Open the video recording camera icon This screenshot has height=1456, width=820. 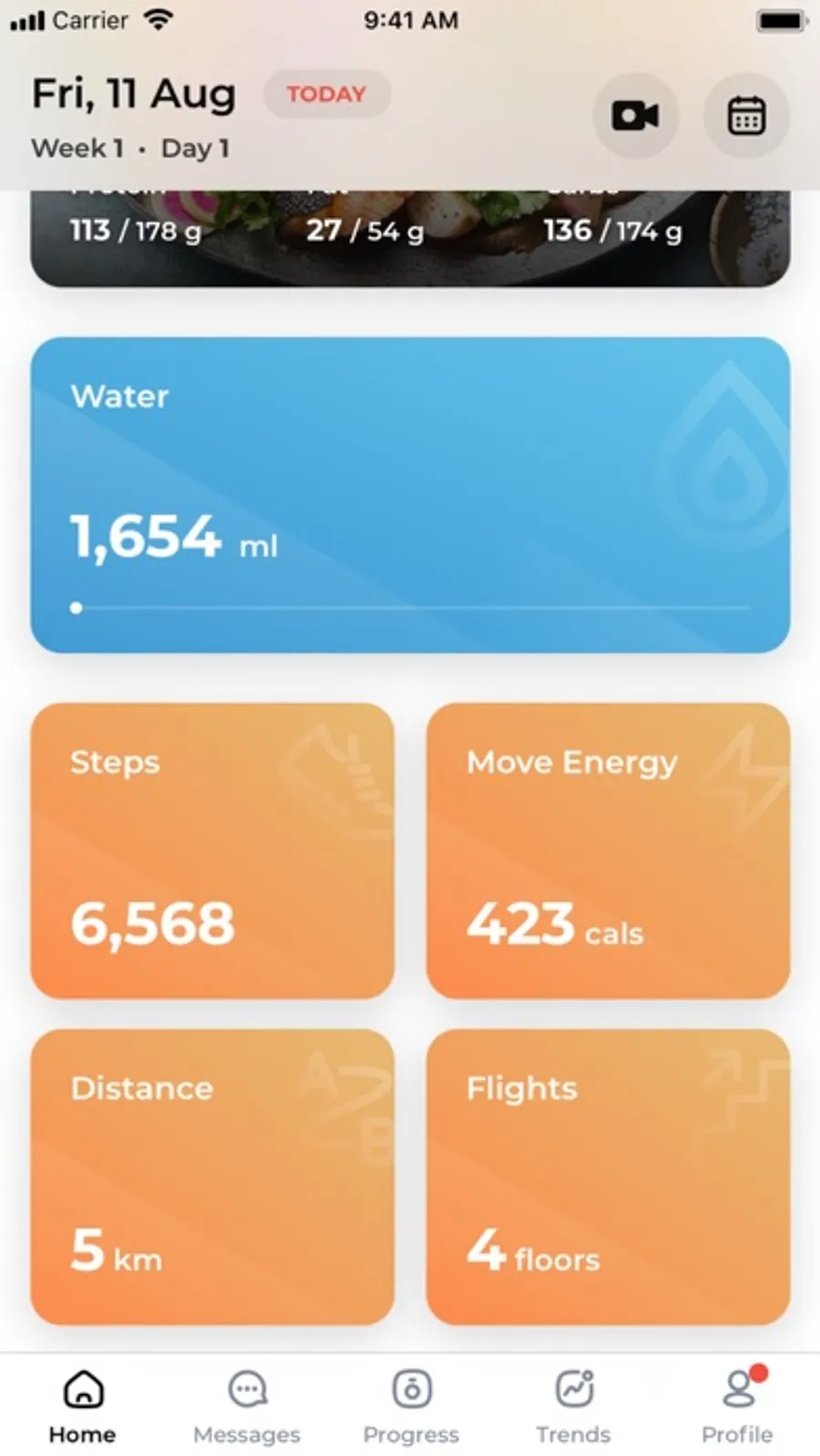pos(635,116)
